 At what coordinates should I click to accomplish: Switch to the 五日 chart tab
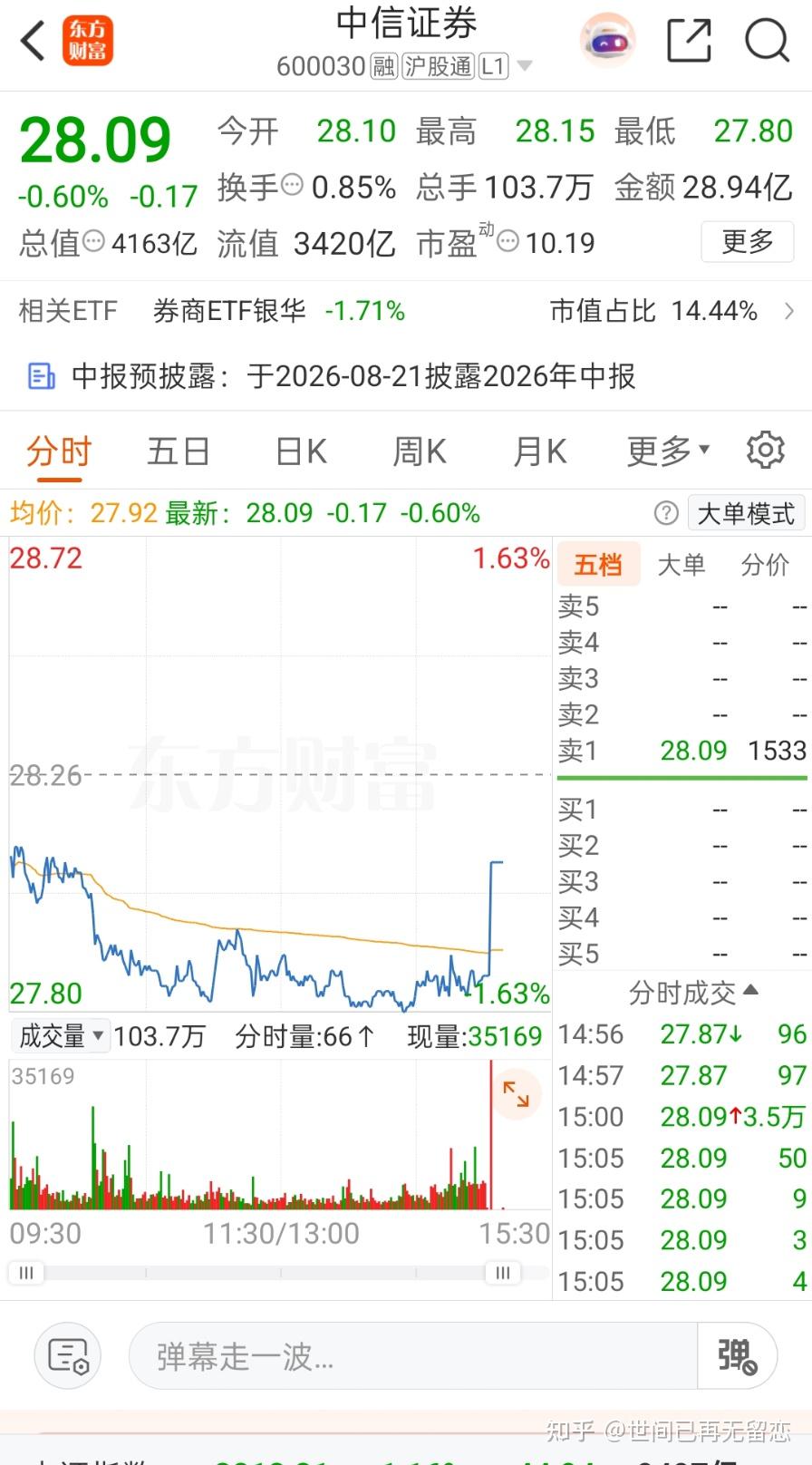[x=179, y=451]
